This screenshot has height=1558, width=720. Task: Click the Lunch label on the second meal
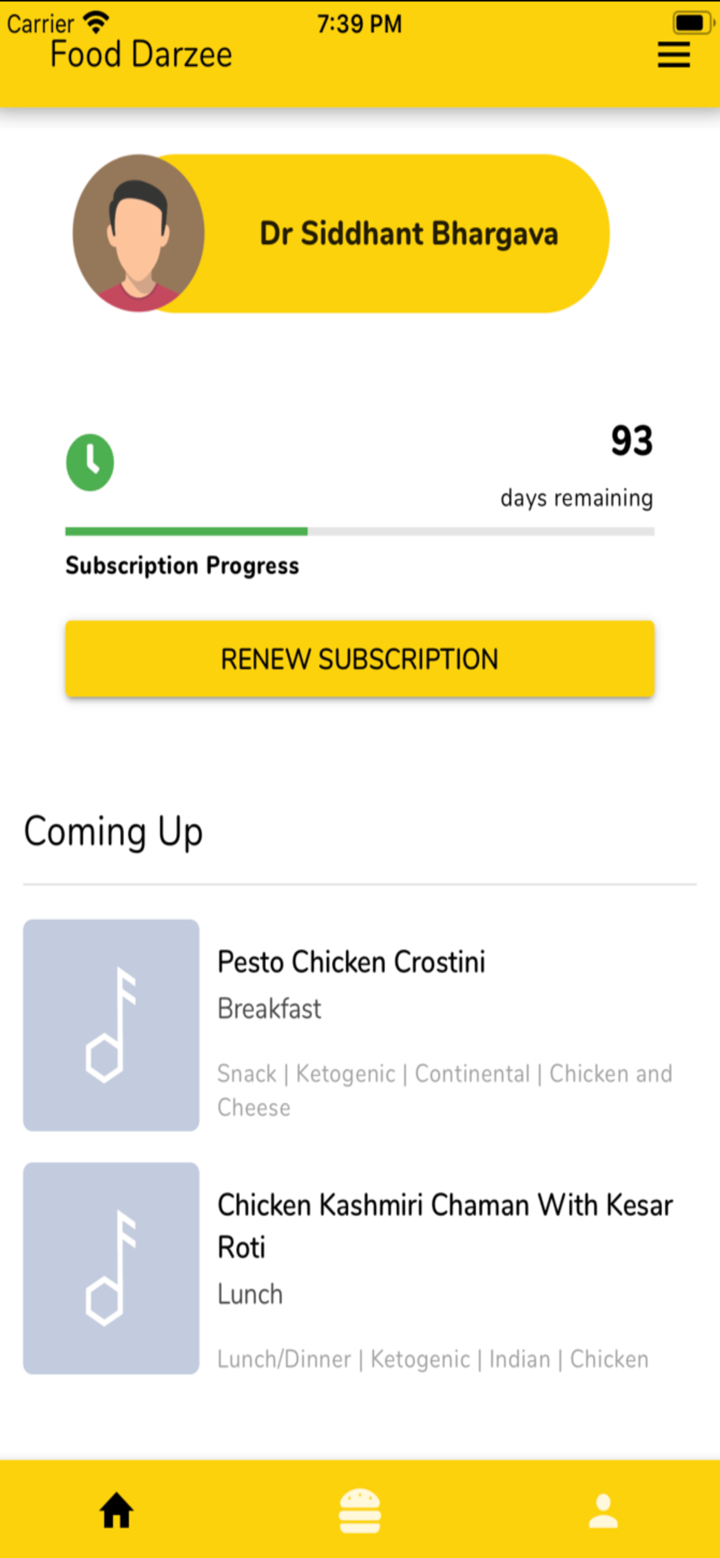(x=249, y=1294)
